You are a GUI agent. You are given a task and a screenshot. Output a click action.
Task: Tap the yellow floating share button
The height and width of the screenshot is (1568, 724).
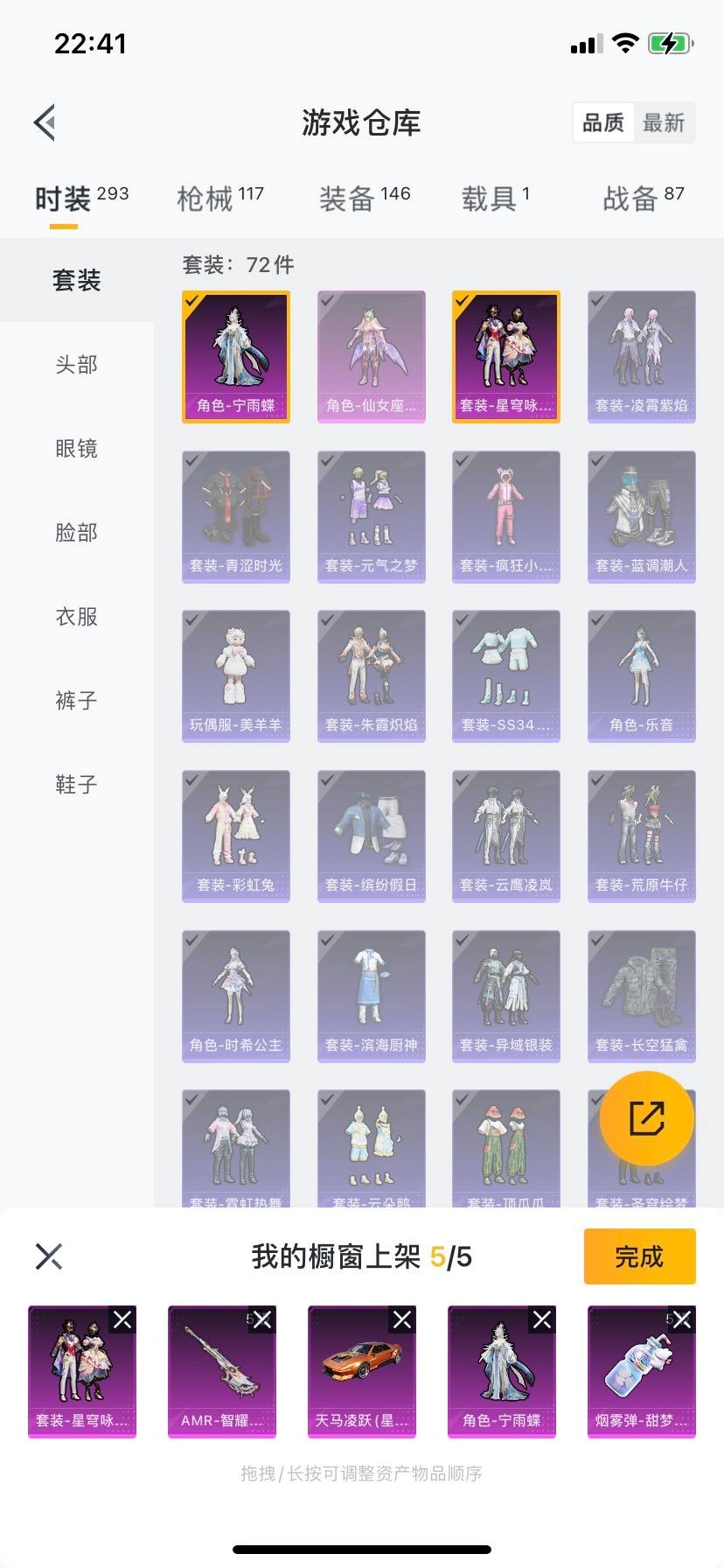coord(646,1118)
